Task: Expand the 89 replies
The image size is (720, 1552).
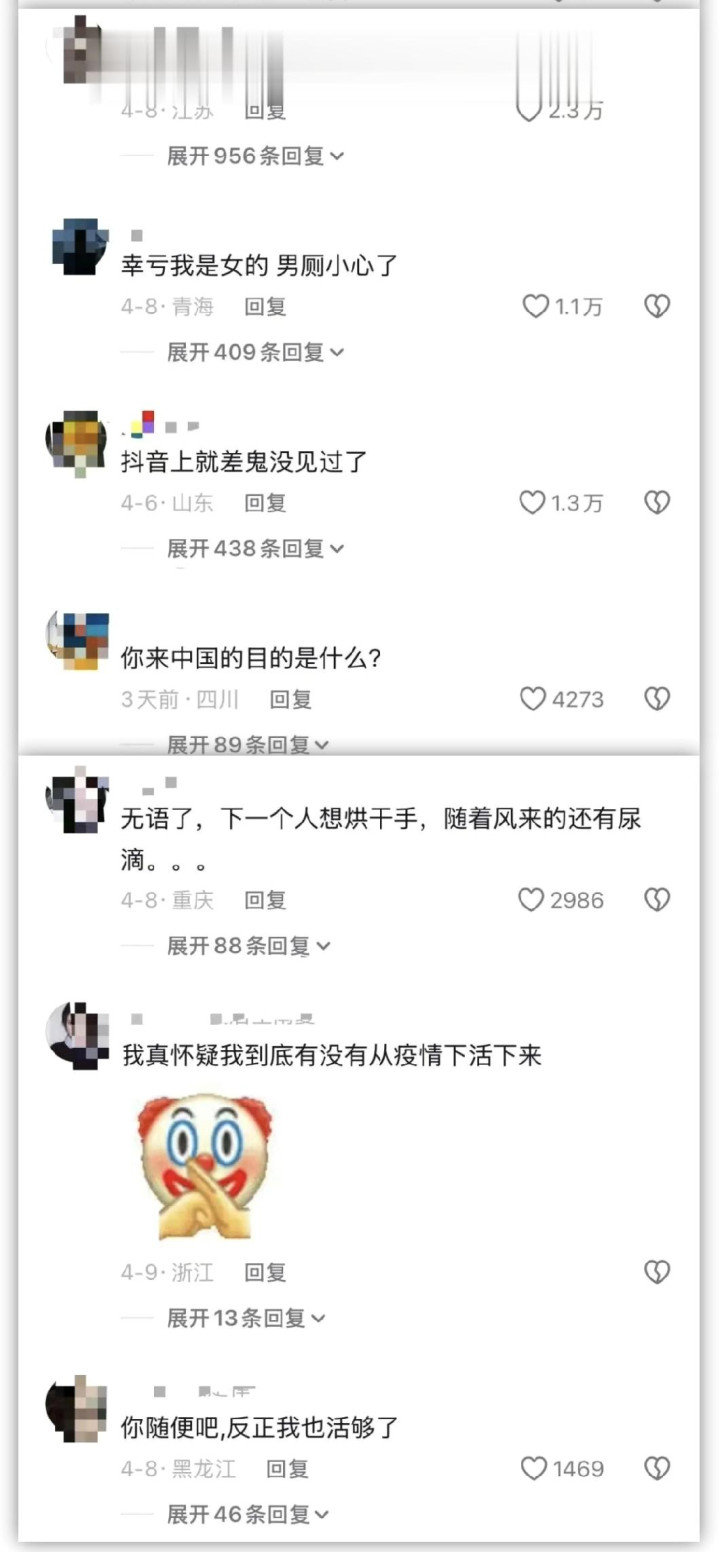Action: point(247,744)
